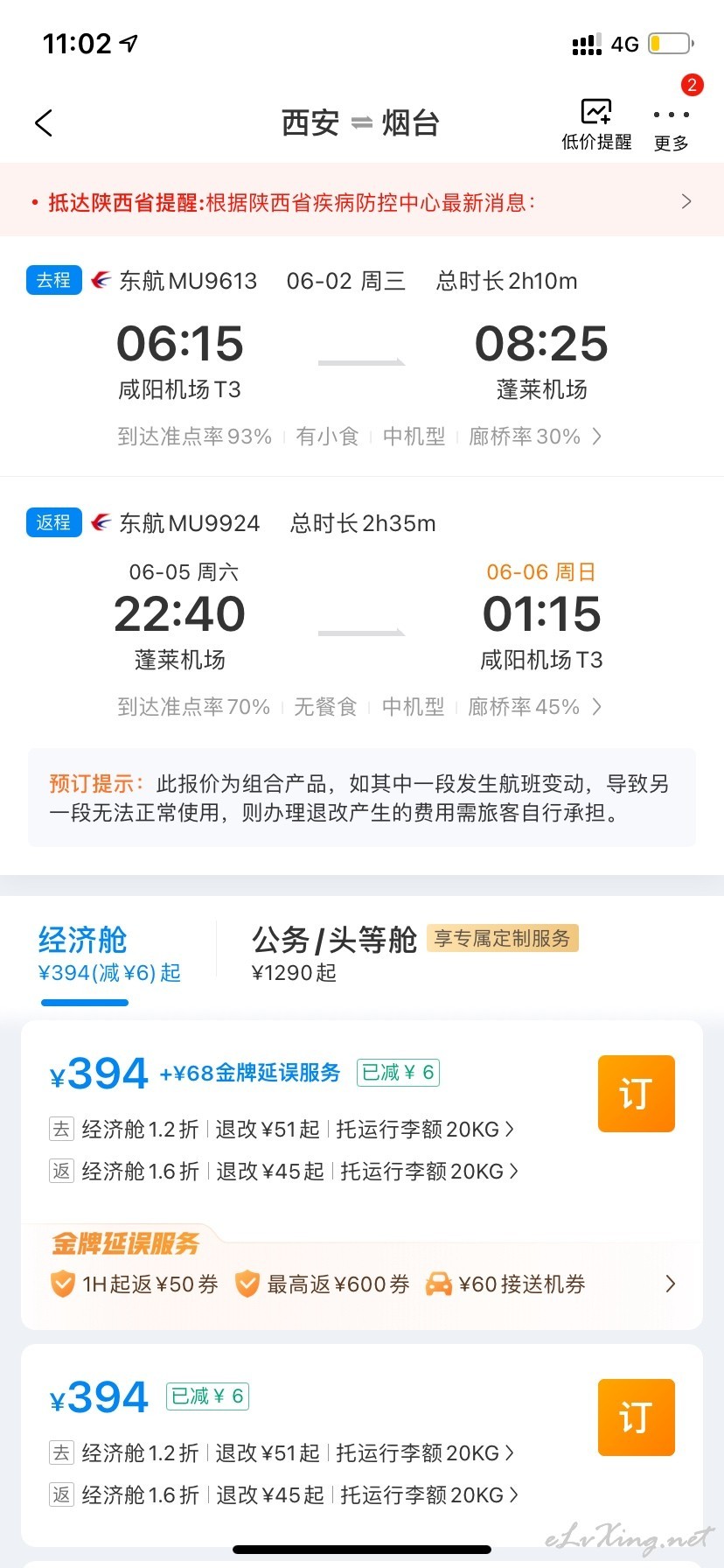View outbound 经济舱1.2折 rules in the first fare card

pyautogui.click(x=282, y=1130)
